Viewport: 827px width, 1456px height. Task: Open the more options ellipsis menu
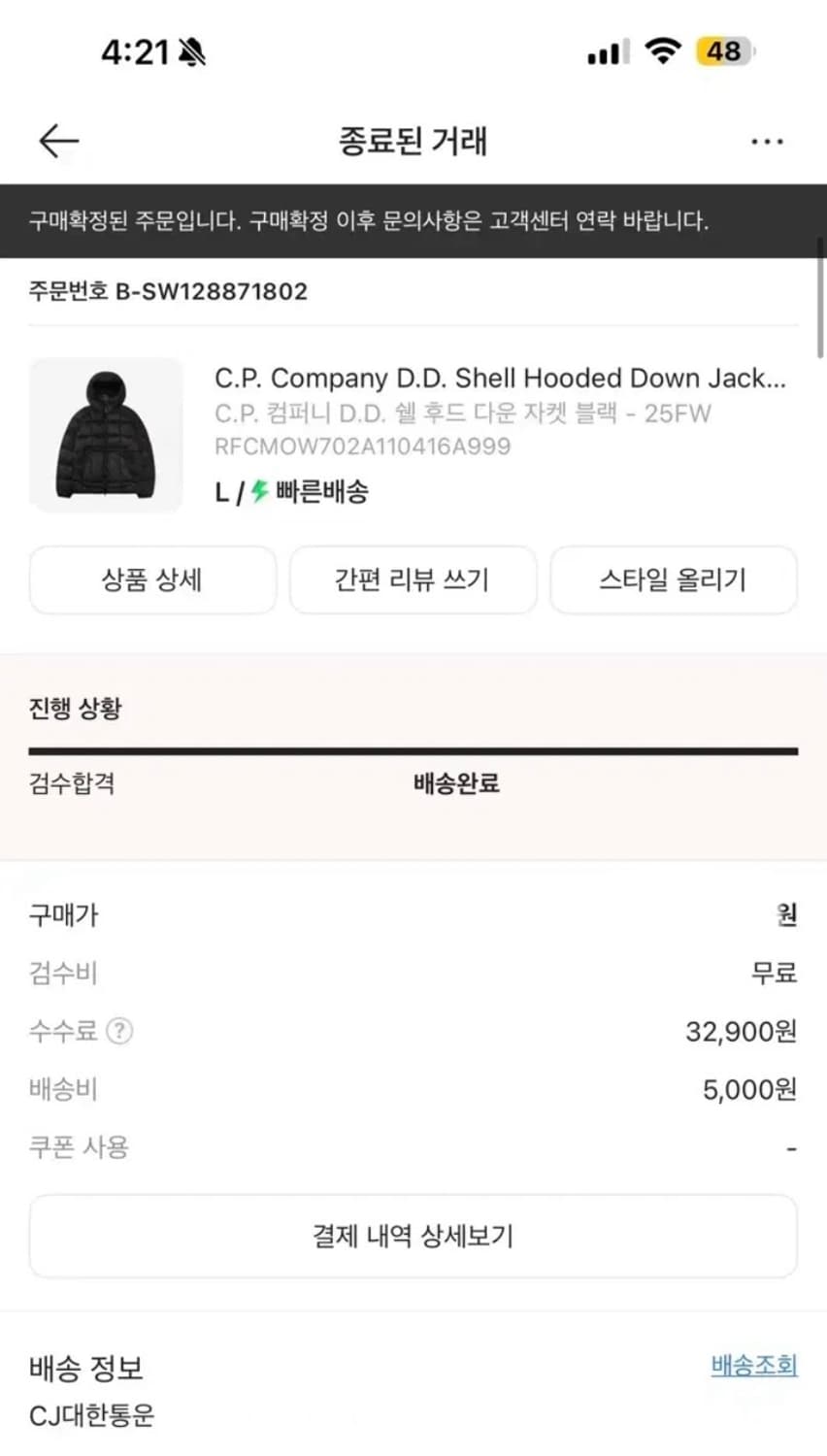pyautogui.click(x=768, y=140)
